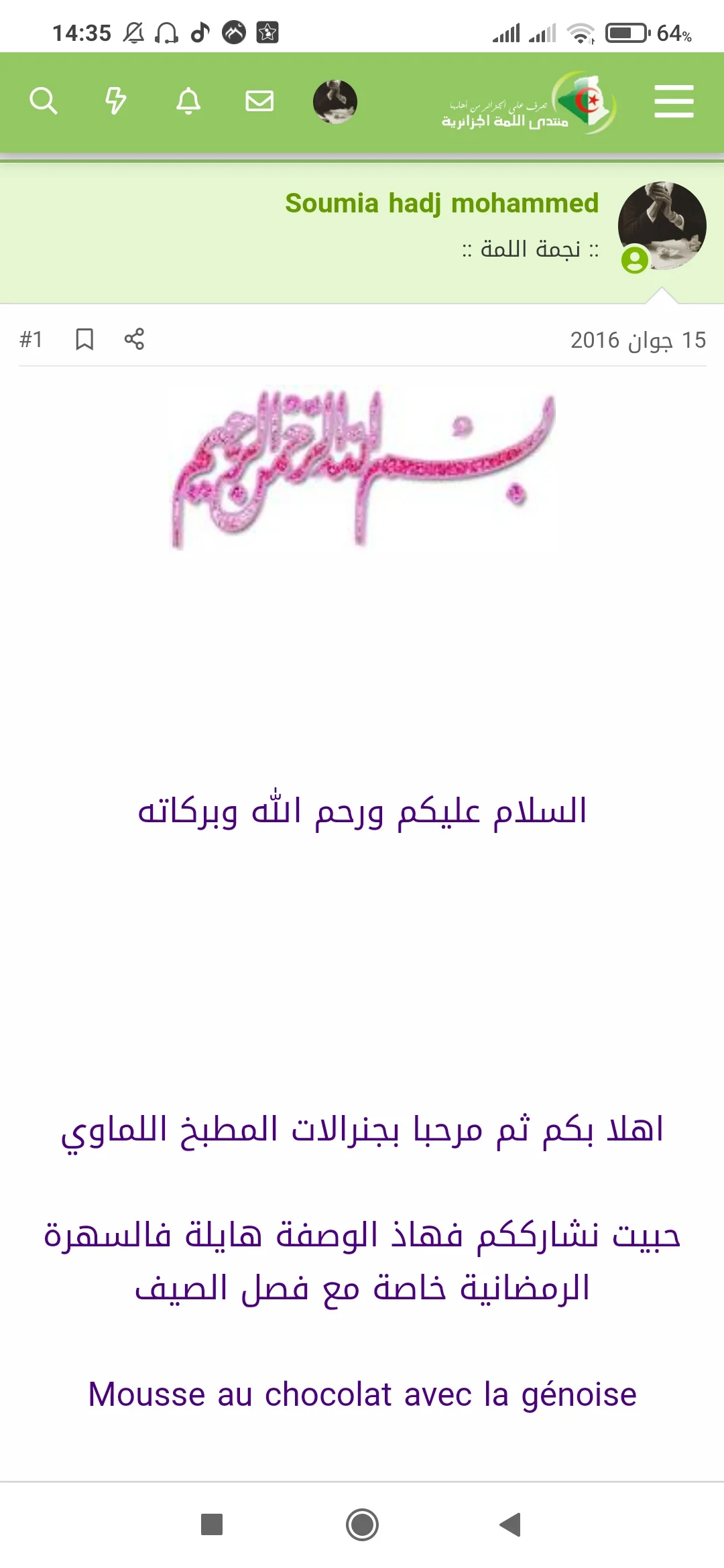
Task: Open my account avatar in header
Action: (335, 102)
